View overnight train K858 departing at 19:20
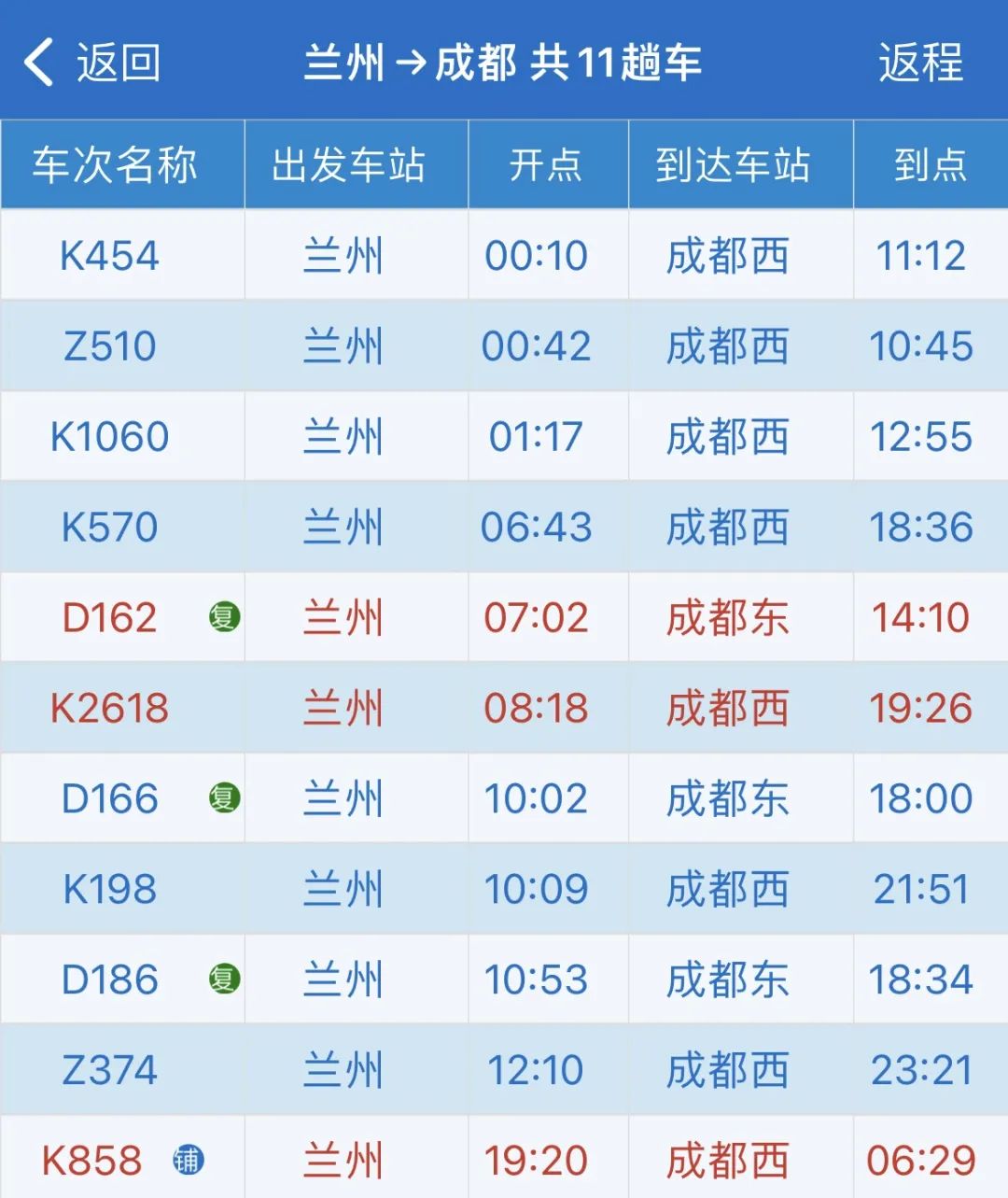 tap(93, 1161)
